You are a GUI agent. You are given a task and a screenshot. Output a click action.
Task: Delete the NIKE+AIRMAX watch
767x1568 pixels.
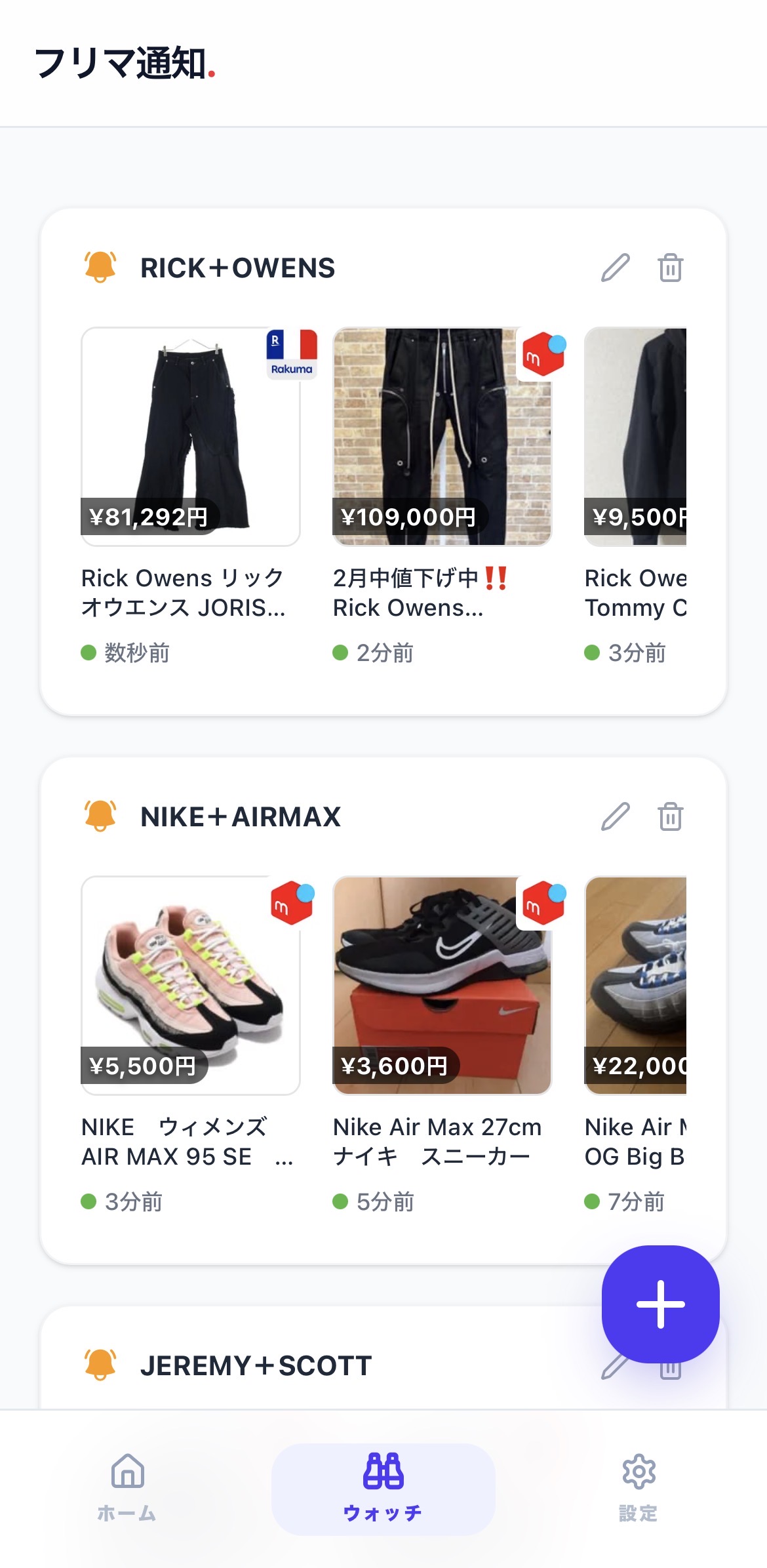[x=670, y=816]
